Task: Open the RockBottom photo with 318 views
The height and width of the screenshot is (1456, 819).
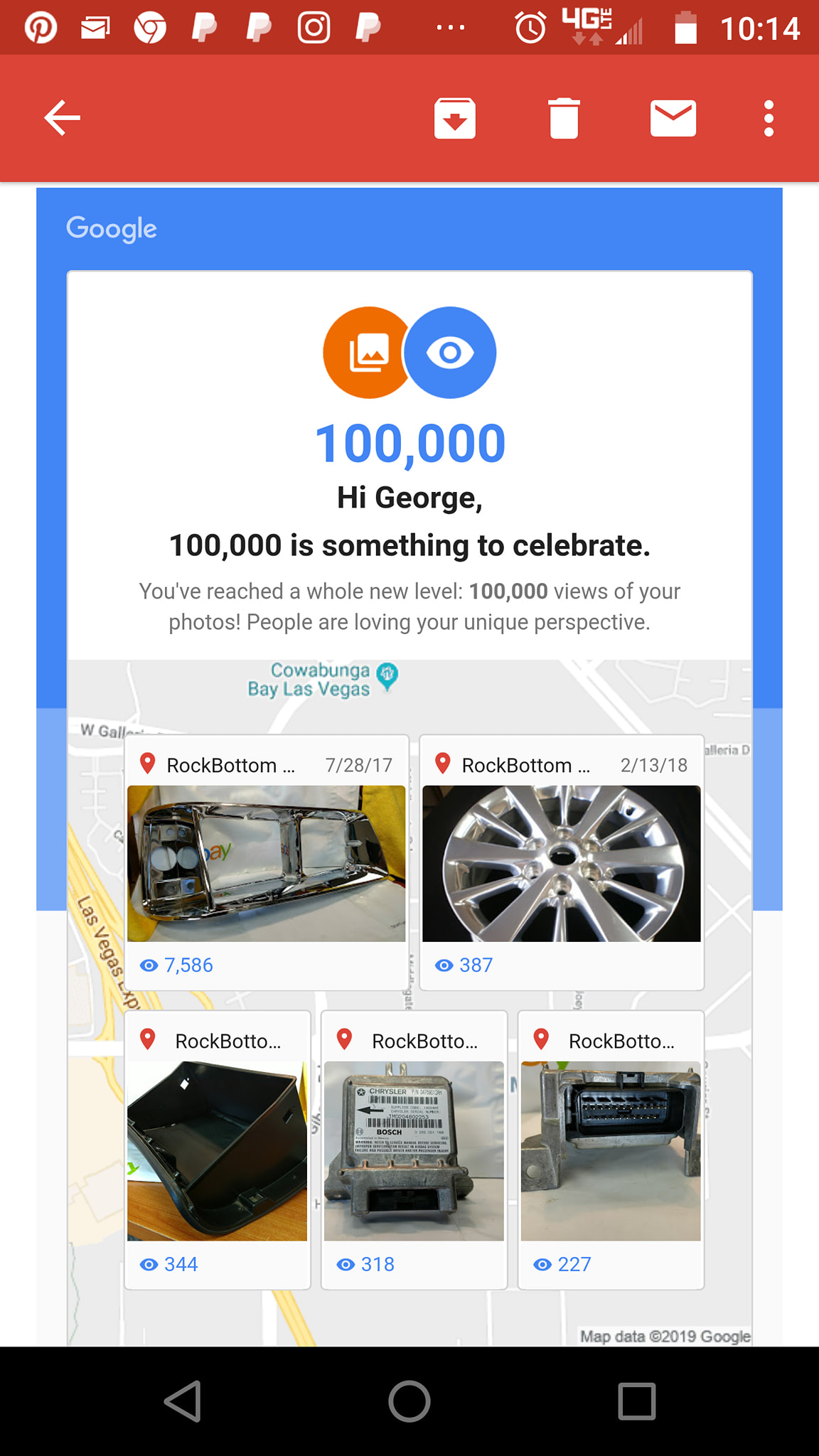Action: (x=414, y=1150)
